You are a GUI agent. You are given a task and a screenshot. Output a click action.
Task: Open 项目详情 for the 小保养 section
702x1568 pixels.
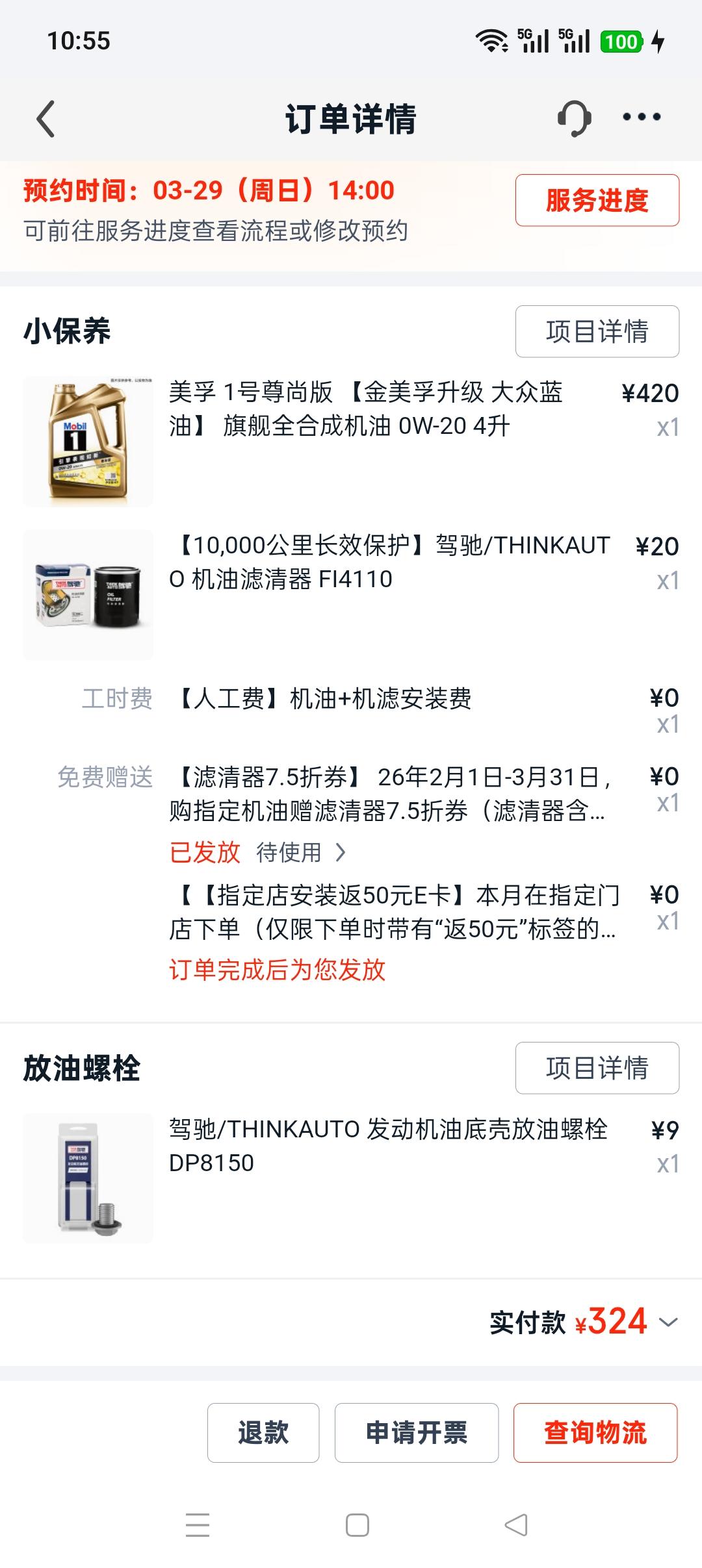point(595,331)
